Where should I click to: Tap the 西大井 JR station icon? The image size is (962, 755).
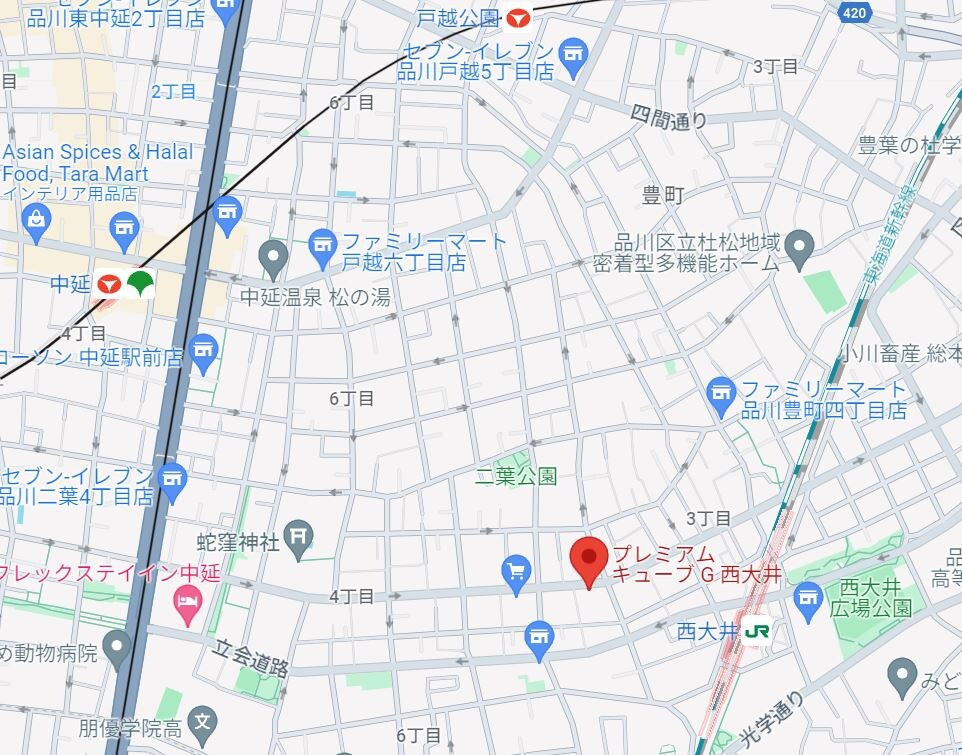tap(759, 631)
